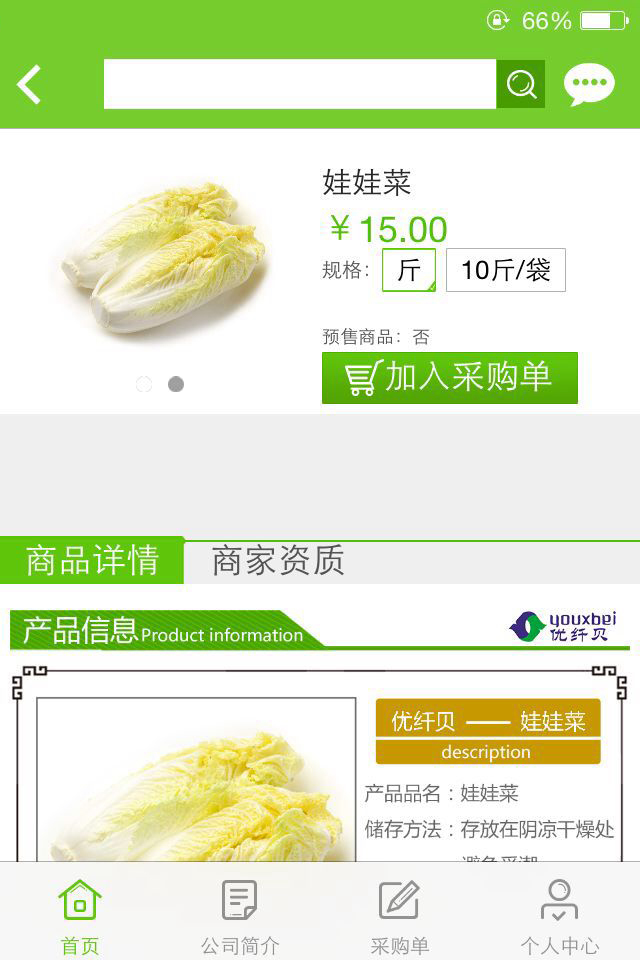Add item with 加入采购单 button
This screenshot has width=640, height=960.
pos(450,378)
